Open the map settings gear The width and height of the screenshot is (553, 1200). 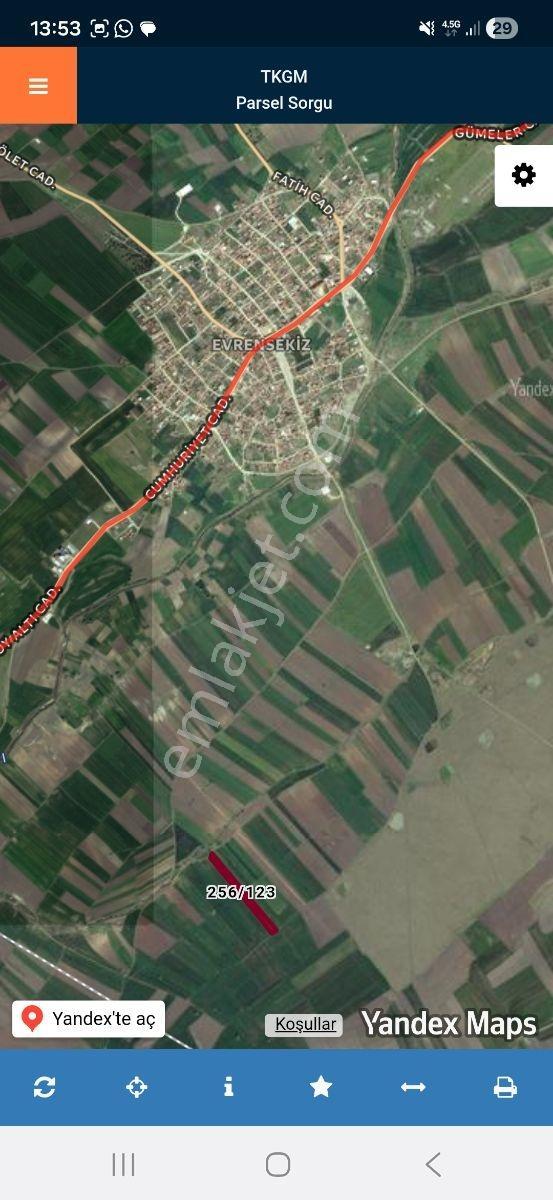pyautogui.click(x=524, y=176)
